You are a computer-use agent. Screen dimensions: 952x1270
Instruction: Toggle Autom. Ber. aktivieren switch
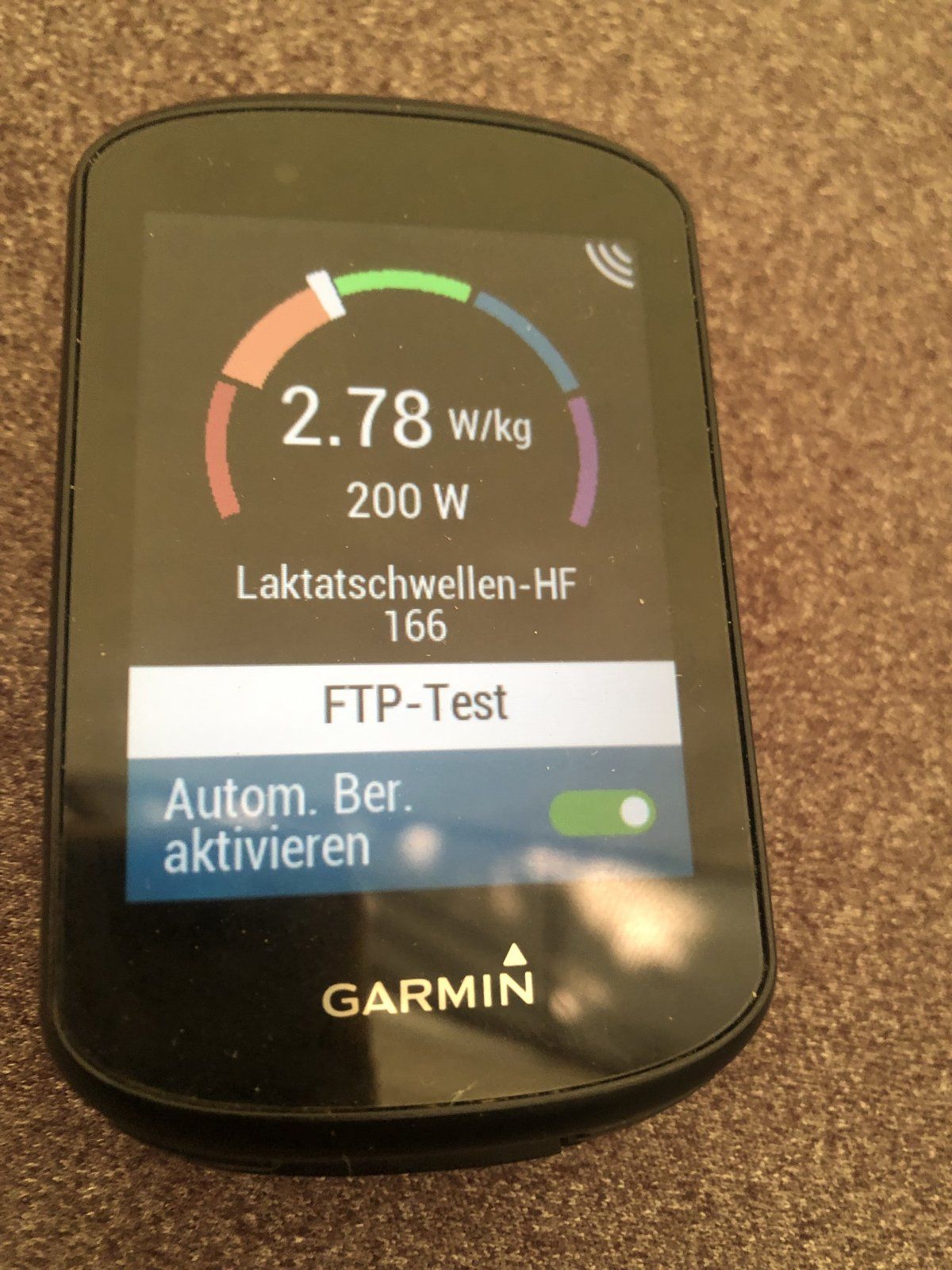click(x=602, y=812)
